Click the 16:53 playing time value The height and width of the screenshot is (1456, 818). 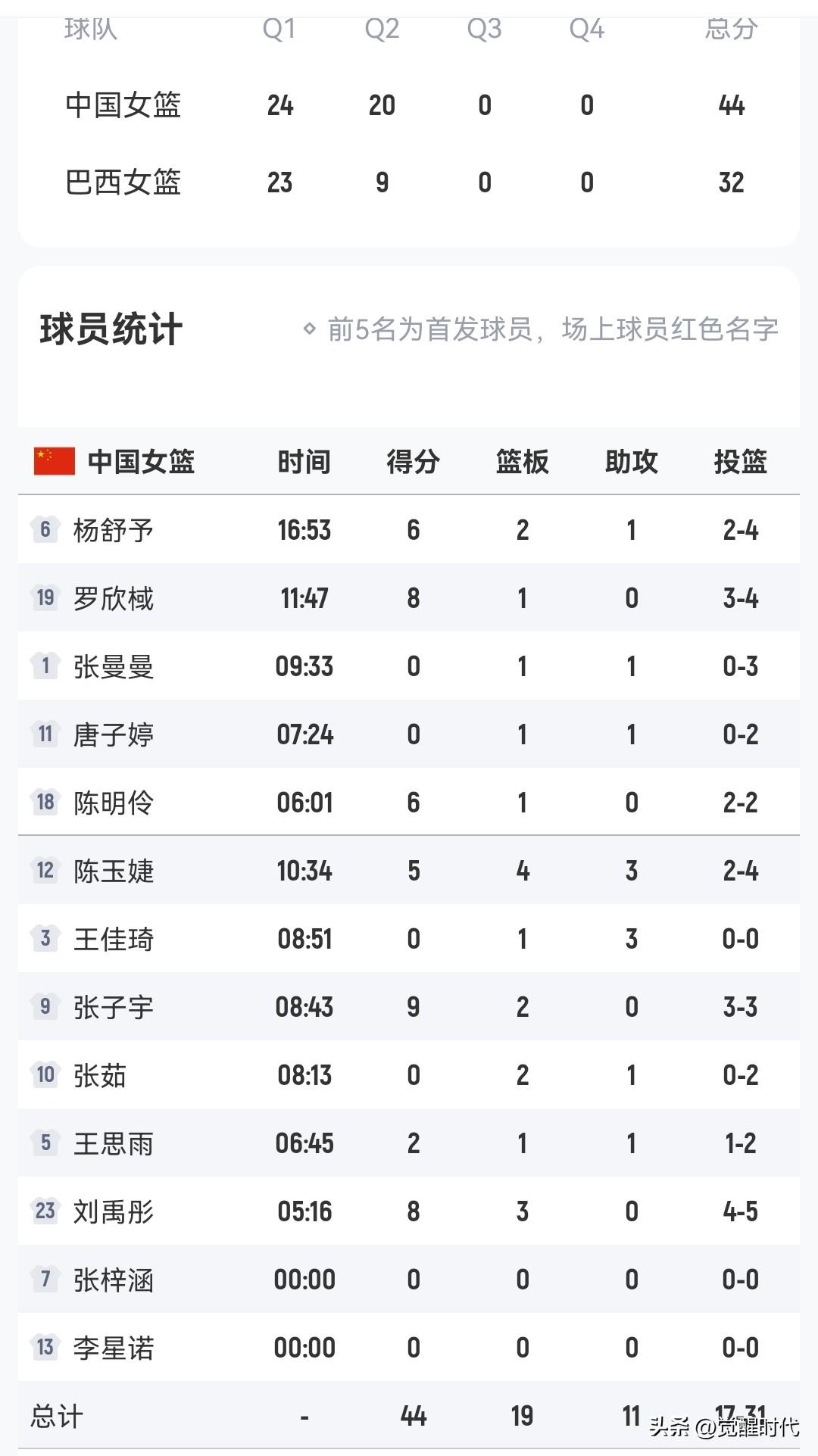pyautogui.click(x=304, y=530)
